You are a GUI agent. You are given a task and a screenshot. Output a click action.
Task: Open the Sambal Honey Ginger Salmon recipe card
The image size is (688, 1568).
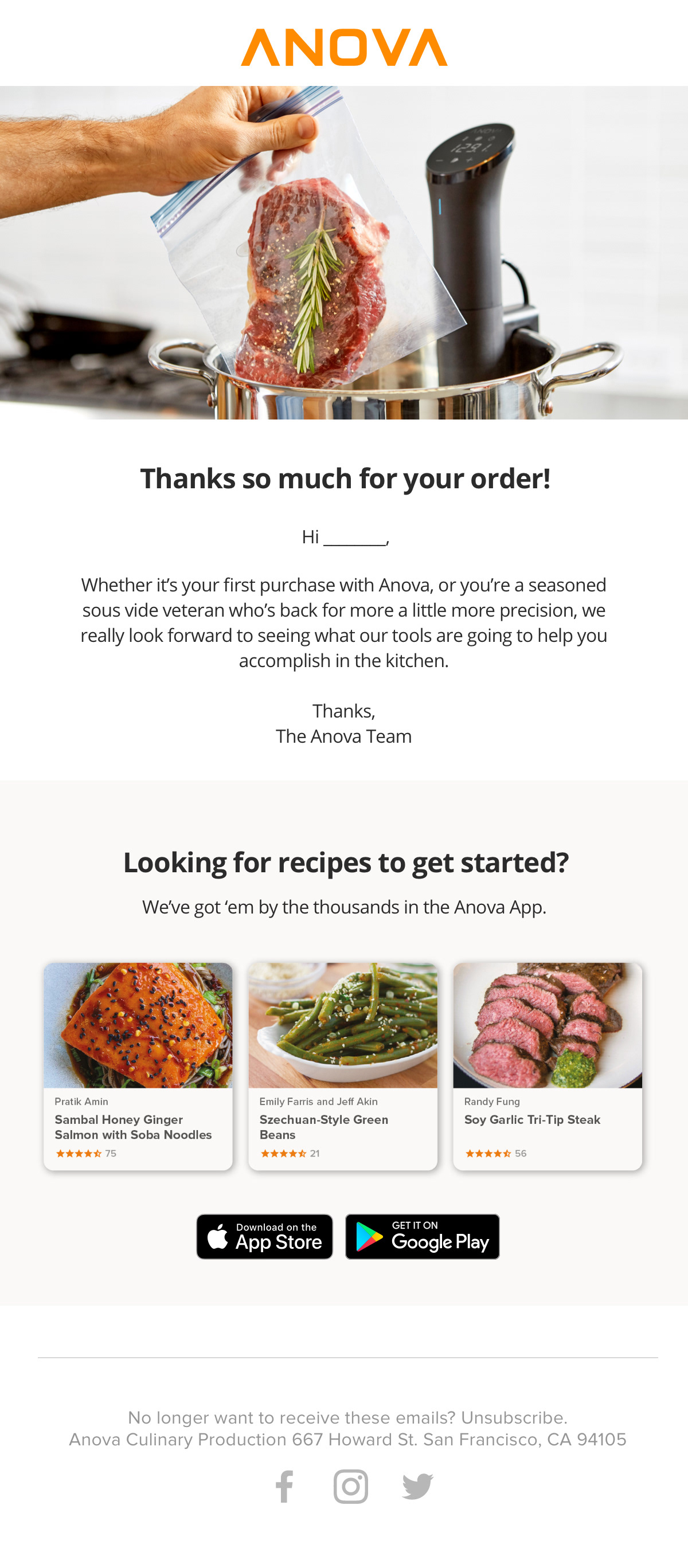[138, 1065]
